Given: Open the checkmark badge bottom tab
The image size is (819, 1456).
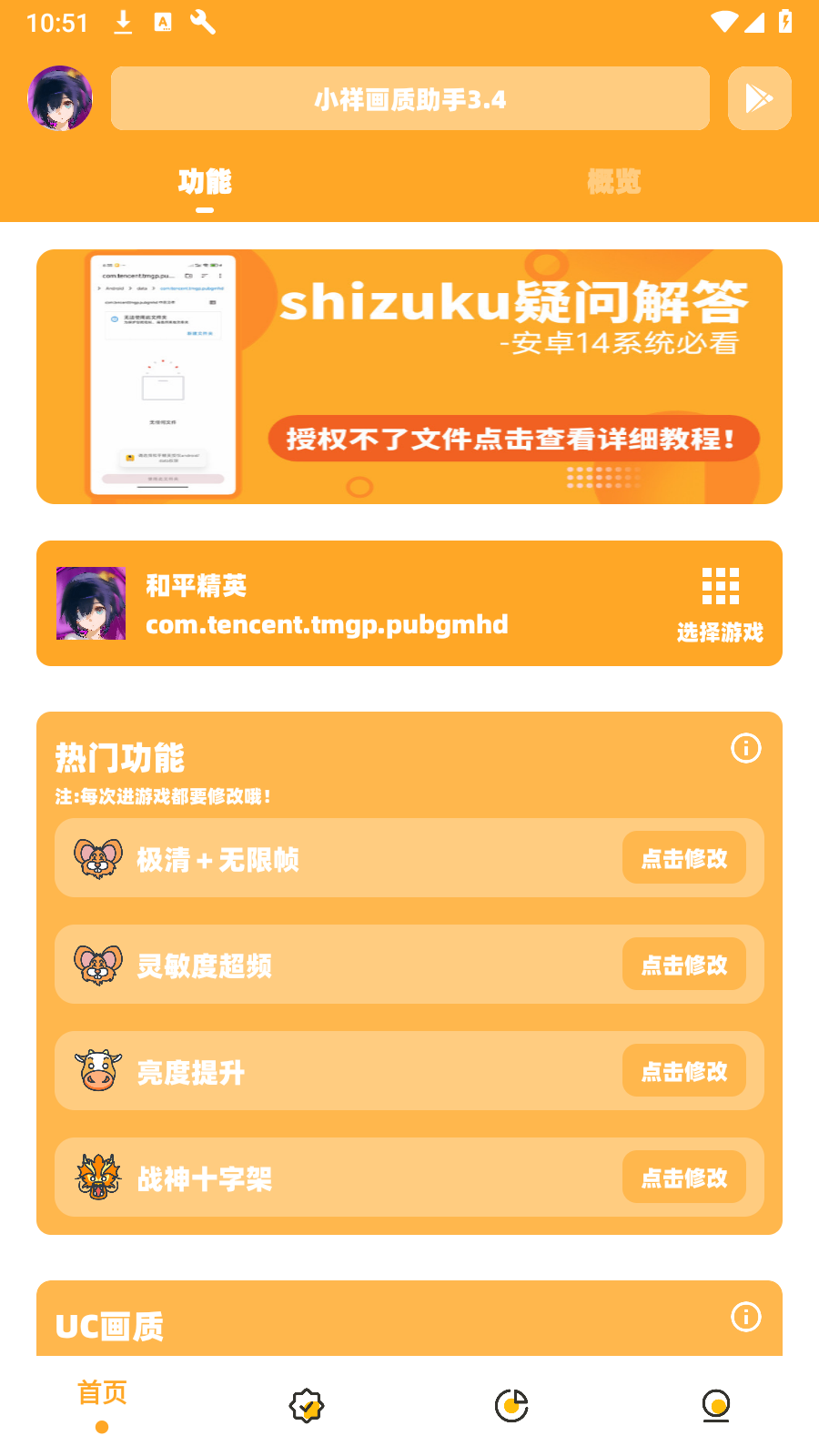Looking at the screenshot, I should coord(307,1406).
